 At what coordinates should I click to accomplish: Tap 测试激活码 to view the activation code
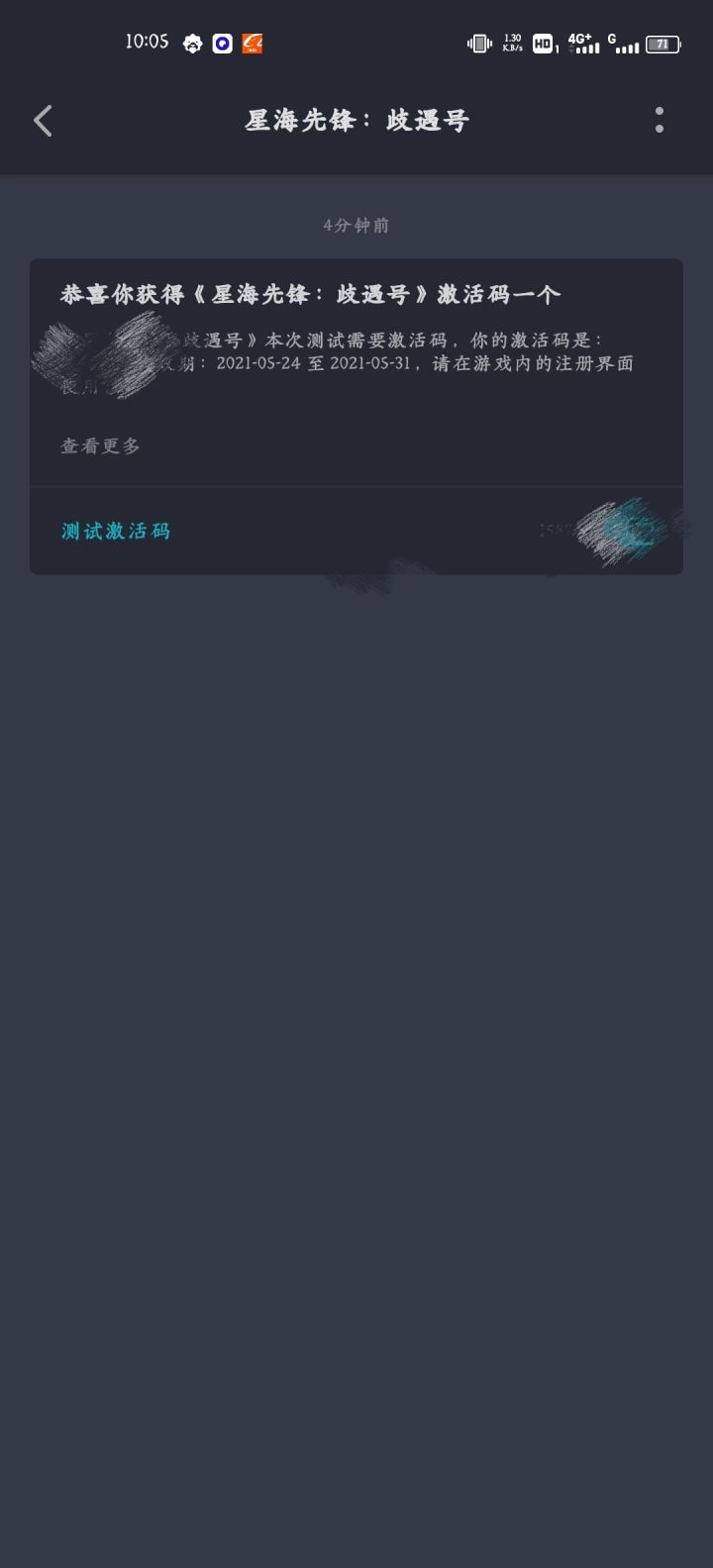[x=116, y=531]
